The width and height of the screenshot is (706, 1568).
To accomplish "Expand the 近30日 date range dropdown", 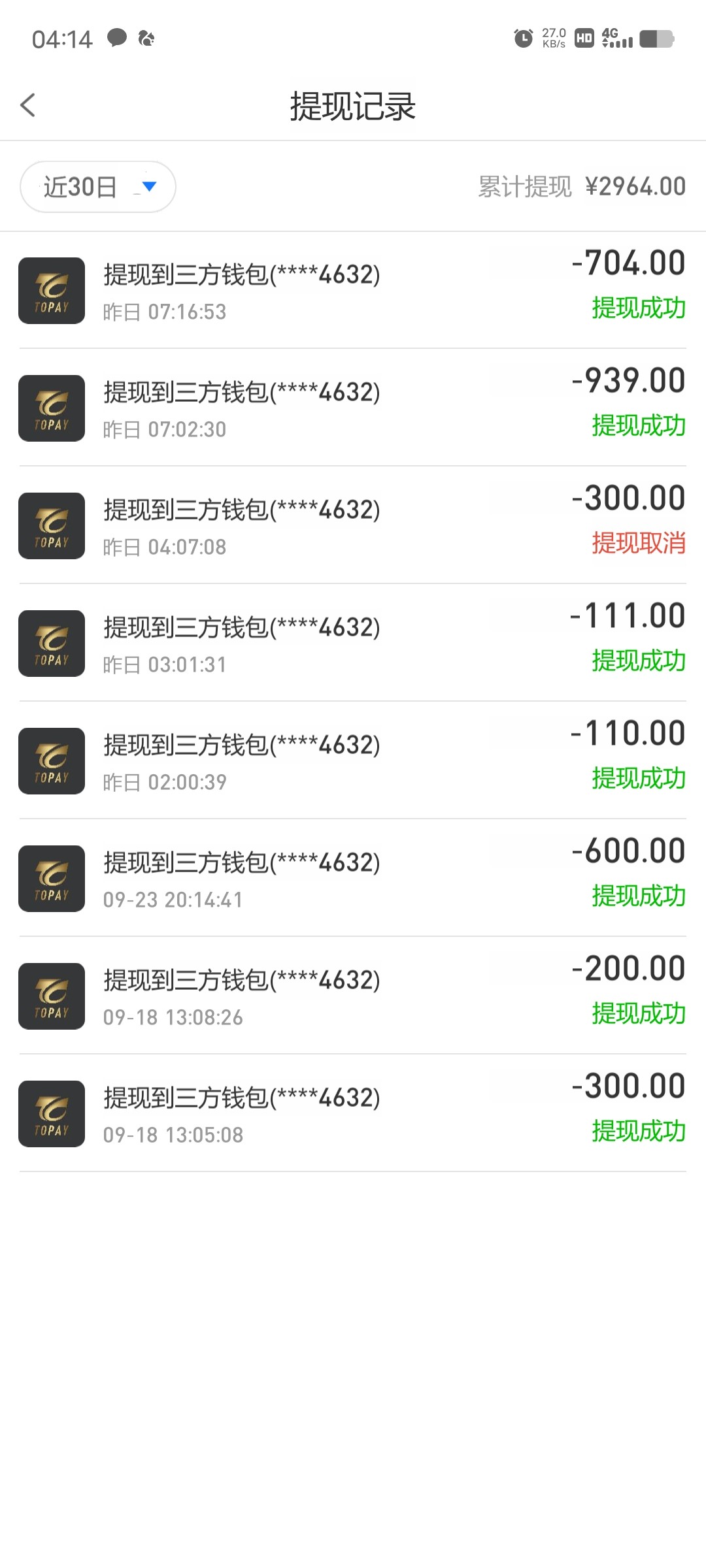I will coord(98,187).
